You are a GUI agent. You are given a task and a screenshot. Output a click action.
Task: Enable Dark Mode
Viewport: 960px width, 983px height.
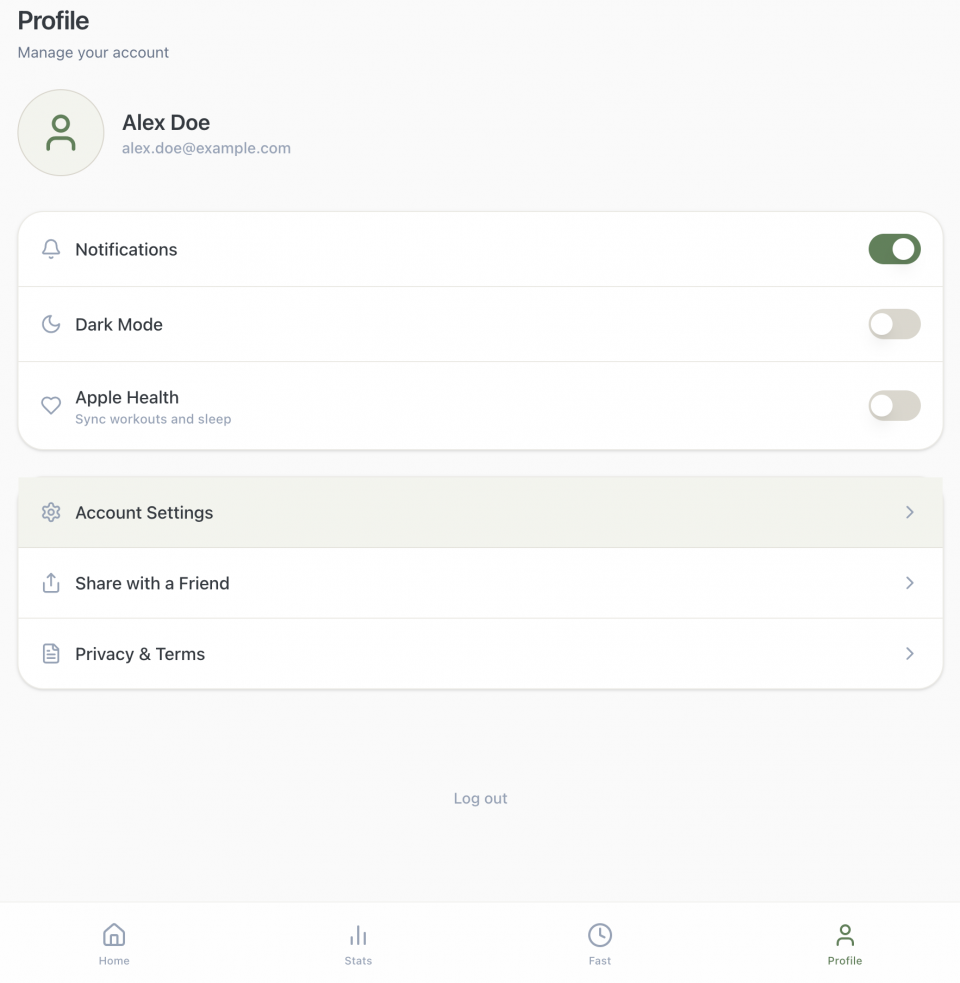(x=893, y=324)
